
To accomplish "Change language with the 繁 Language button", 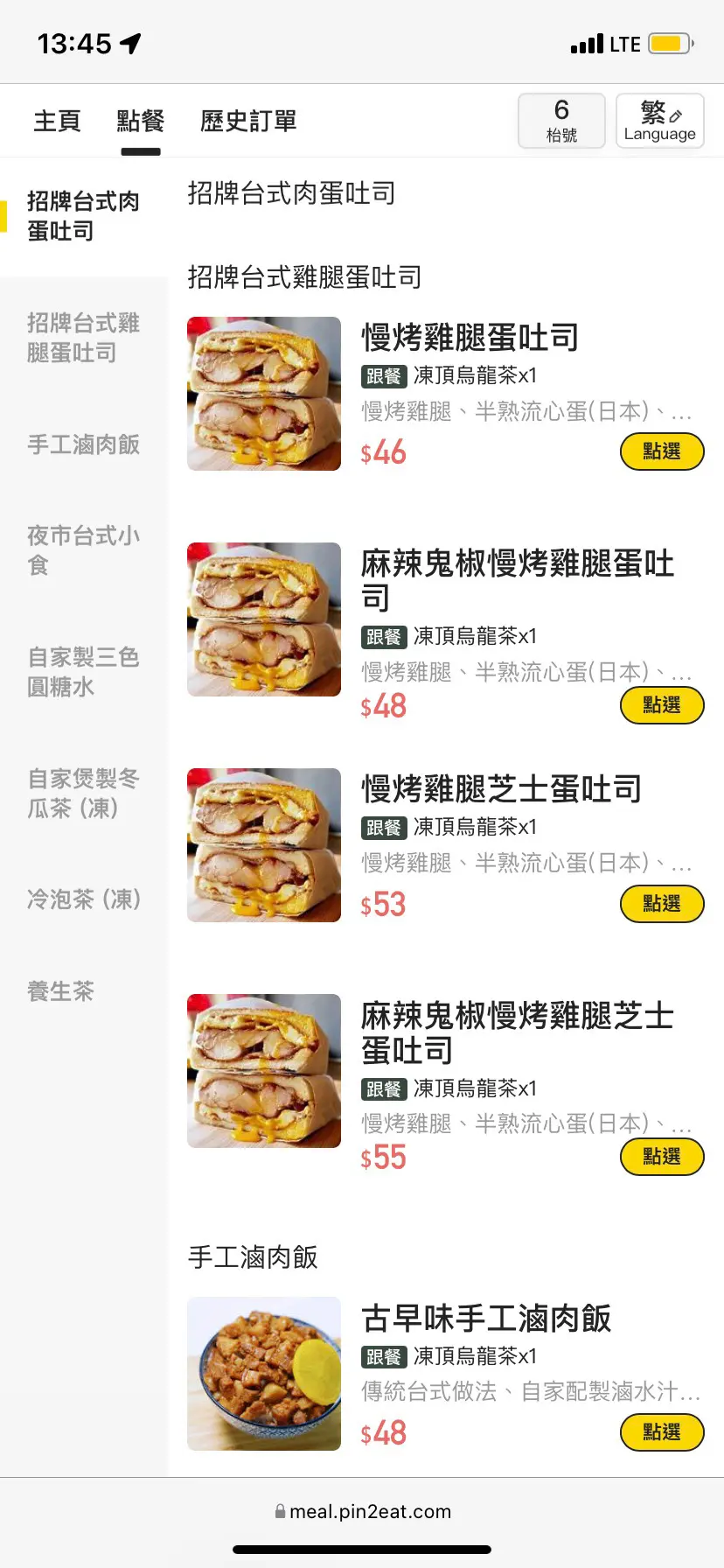I will point(659,121).
